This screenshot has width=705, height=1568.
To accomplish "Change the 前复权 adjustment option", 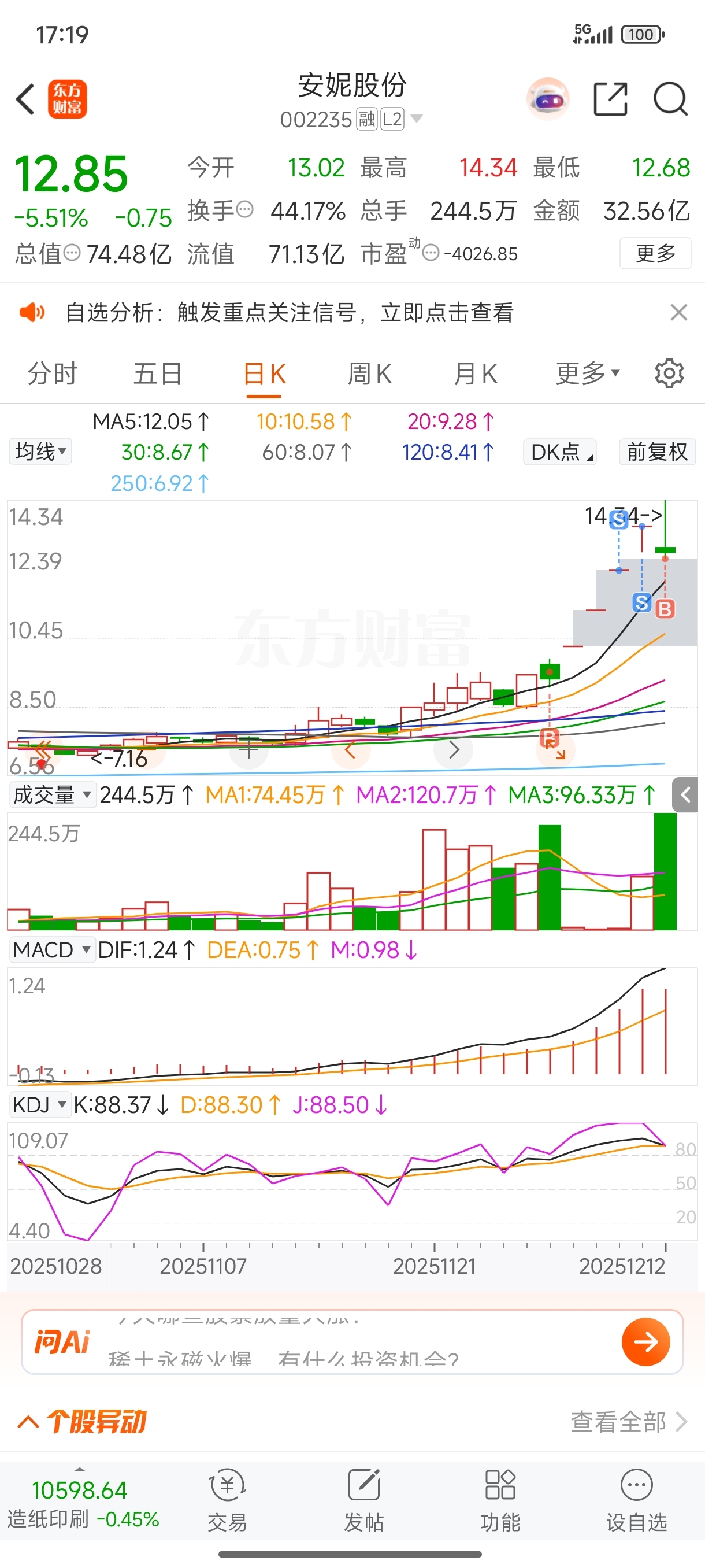I will click(657, 452).
